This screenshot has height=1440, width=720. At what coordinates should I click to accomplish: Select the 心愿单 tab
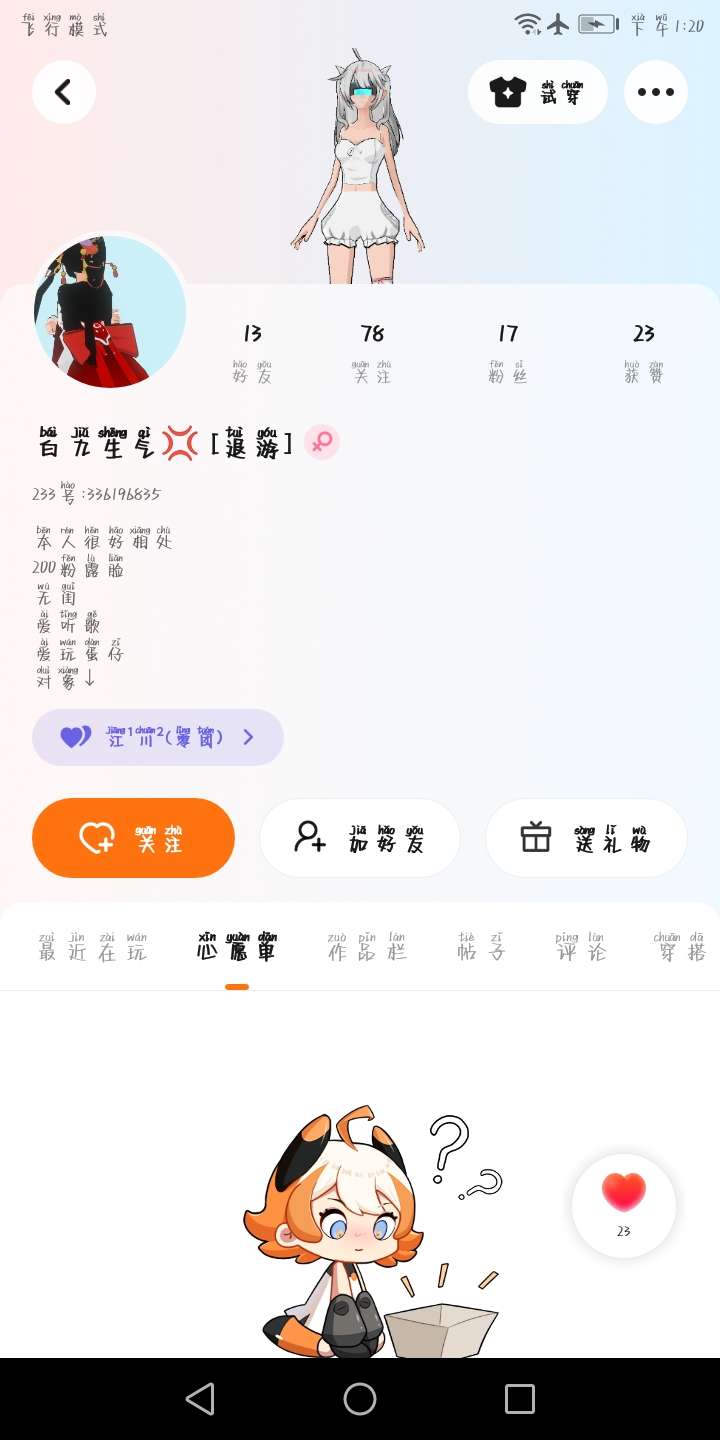pyautogui.click(x=237, y=948)
